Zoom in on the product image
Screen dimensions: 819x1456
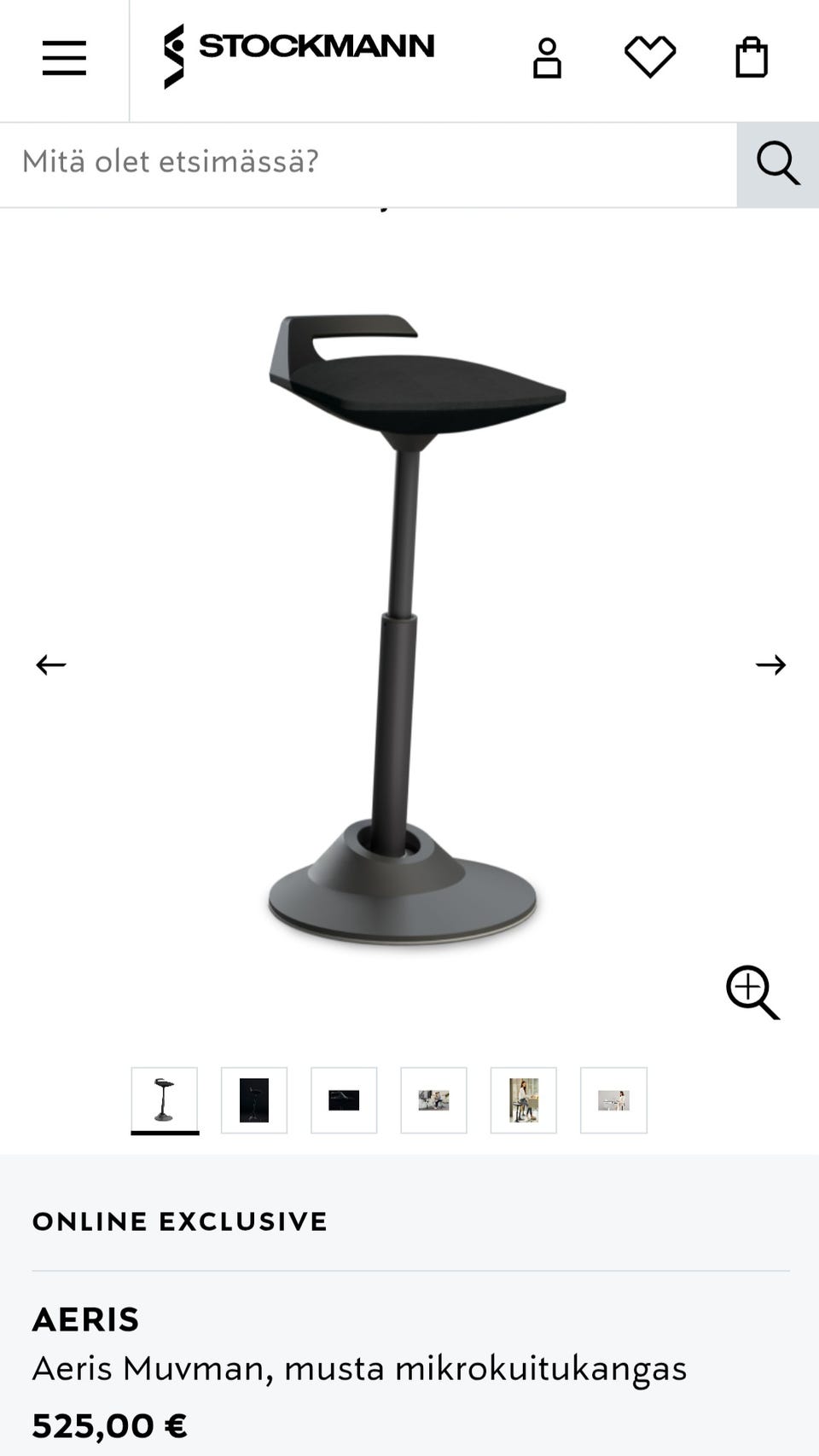tap(752, 992)
